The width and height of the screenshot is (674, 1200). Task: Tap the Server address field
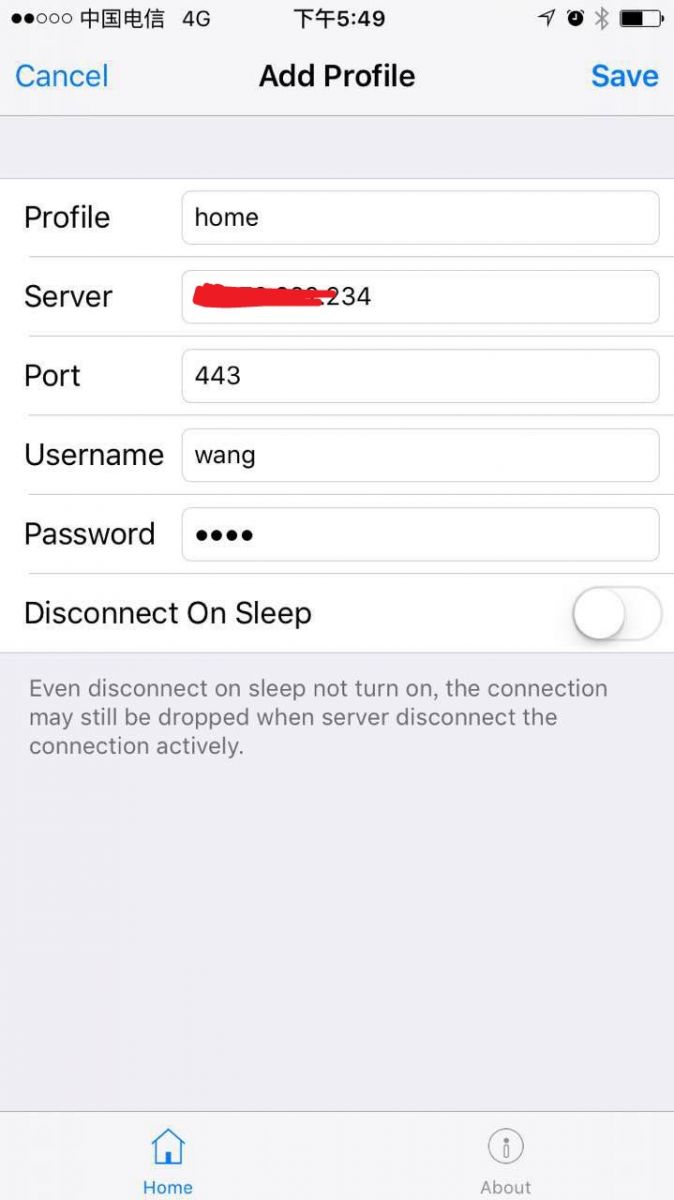click(x=420, y=297)
